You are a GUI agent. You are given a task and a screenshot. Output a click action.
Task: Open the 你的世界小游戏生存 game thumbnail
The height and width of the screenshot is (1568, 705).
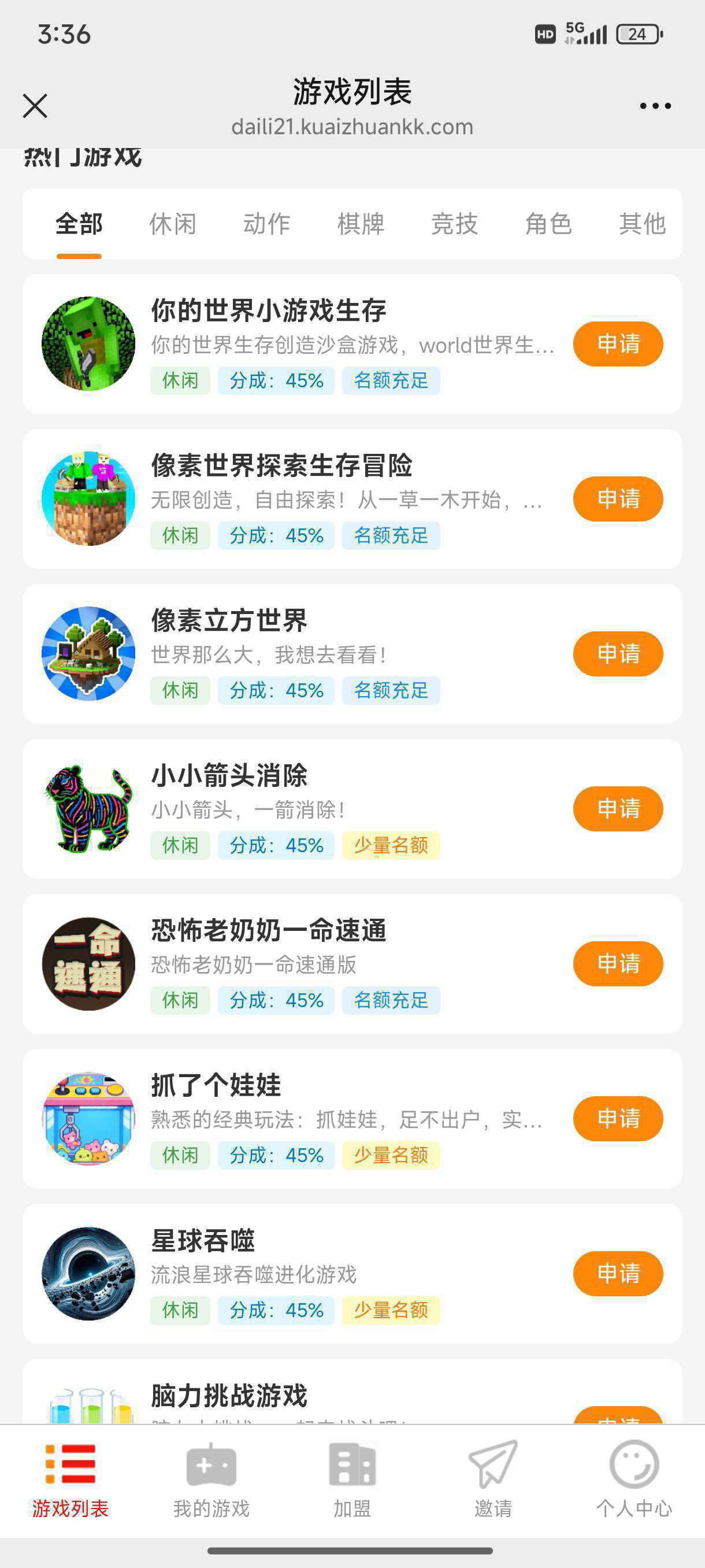(x=87, y=344)
